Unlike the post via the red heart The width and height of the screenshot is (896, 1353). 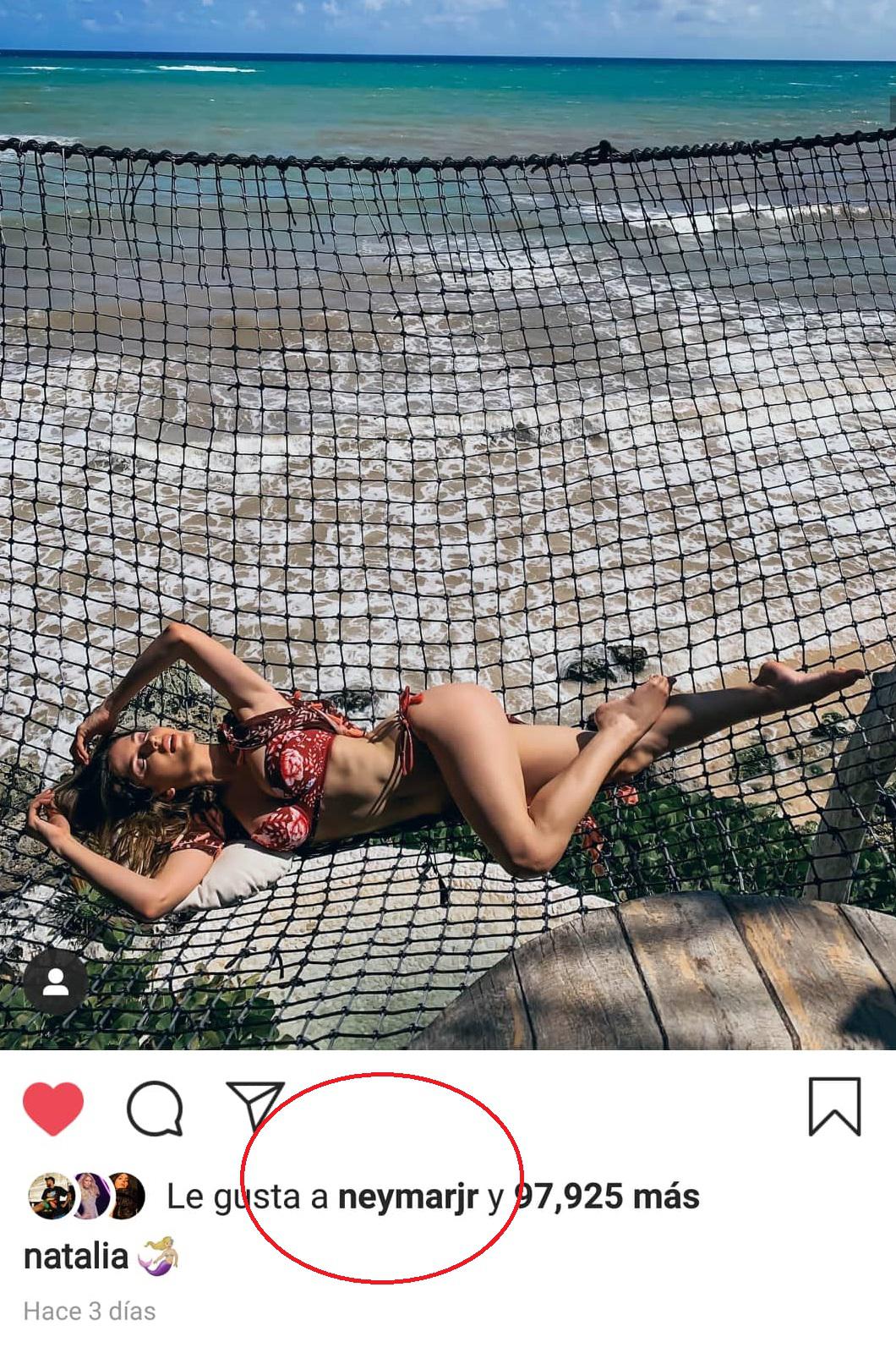click(52, 1108)
